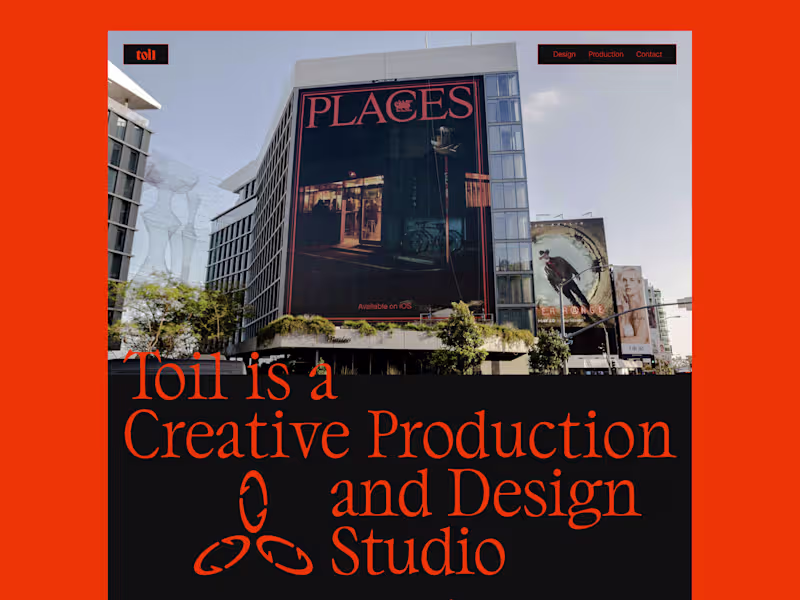The width and height of the screenshot is (800, 600).
Task: Go to the Production section
Action: (605, 54)
